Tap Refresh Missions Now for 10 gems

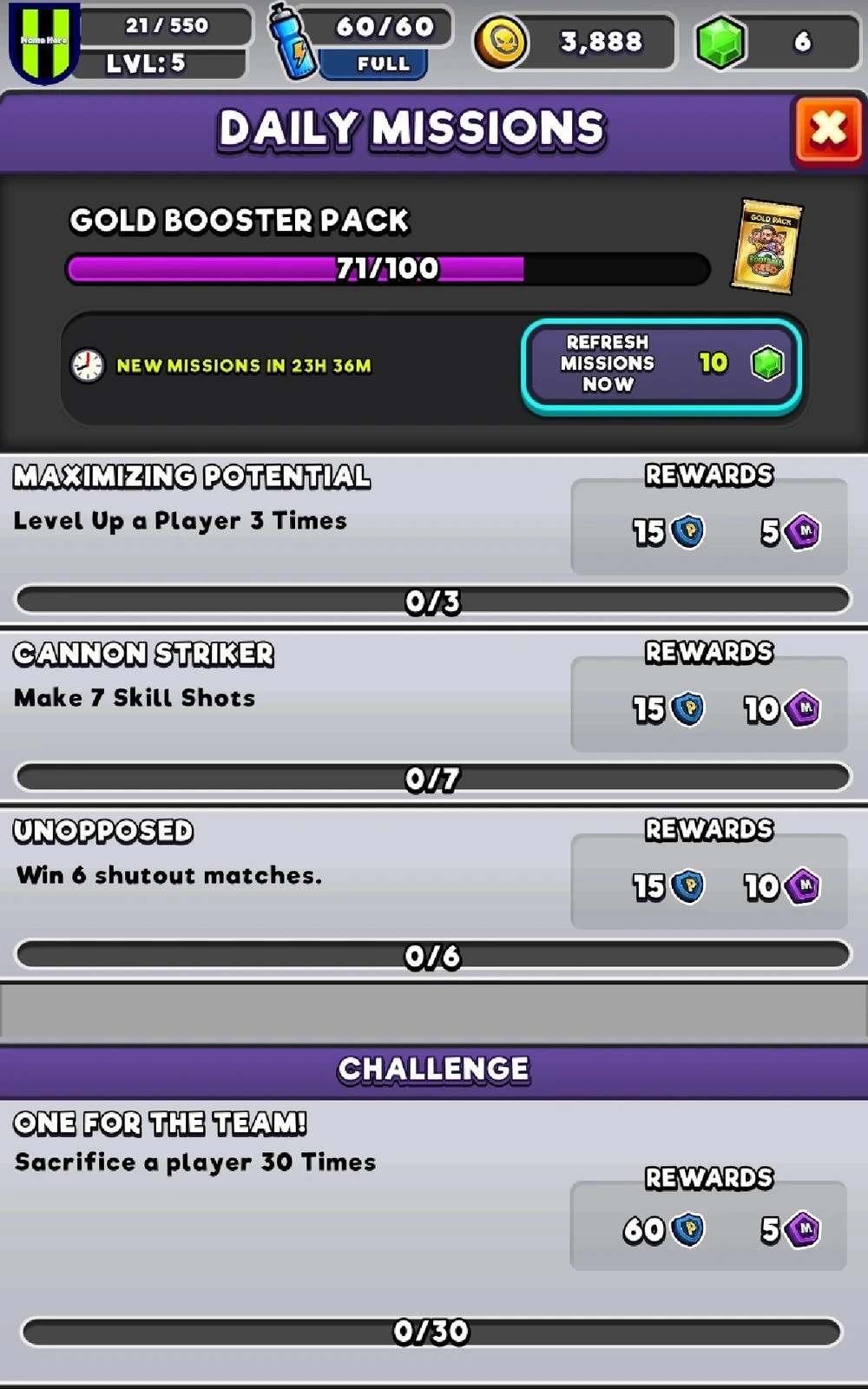click(661, 365)
